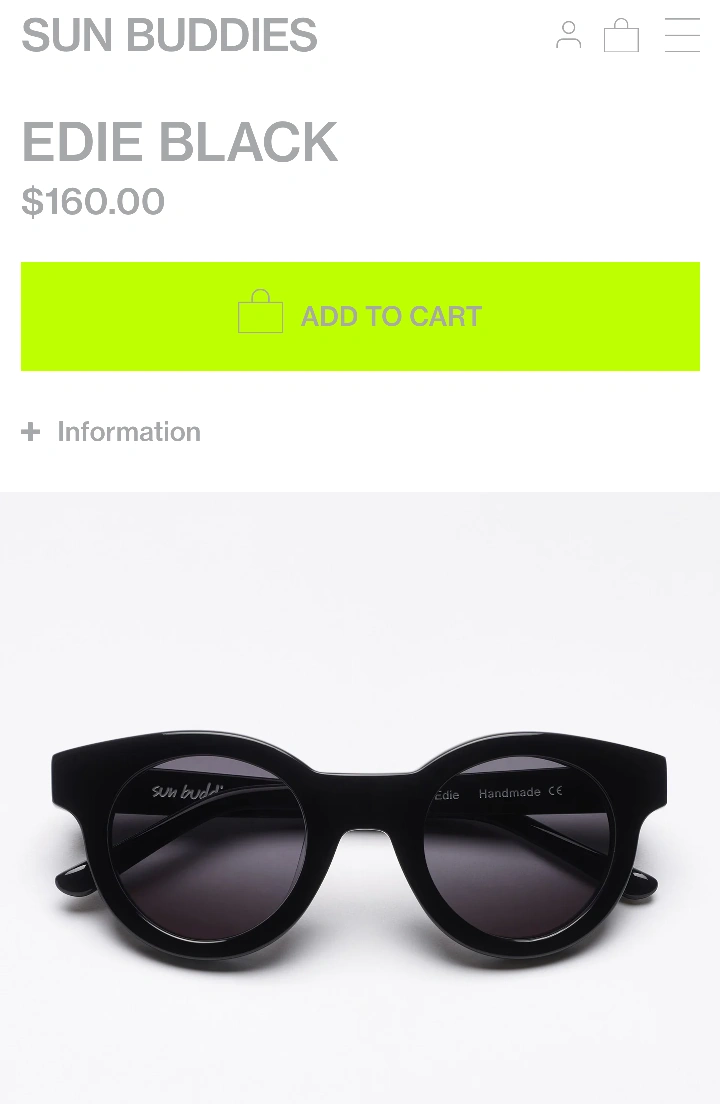Open the Edie Black sunglasses photo
720x1104 pixels.
click(x=360, y=798)
